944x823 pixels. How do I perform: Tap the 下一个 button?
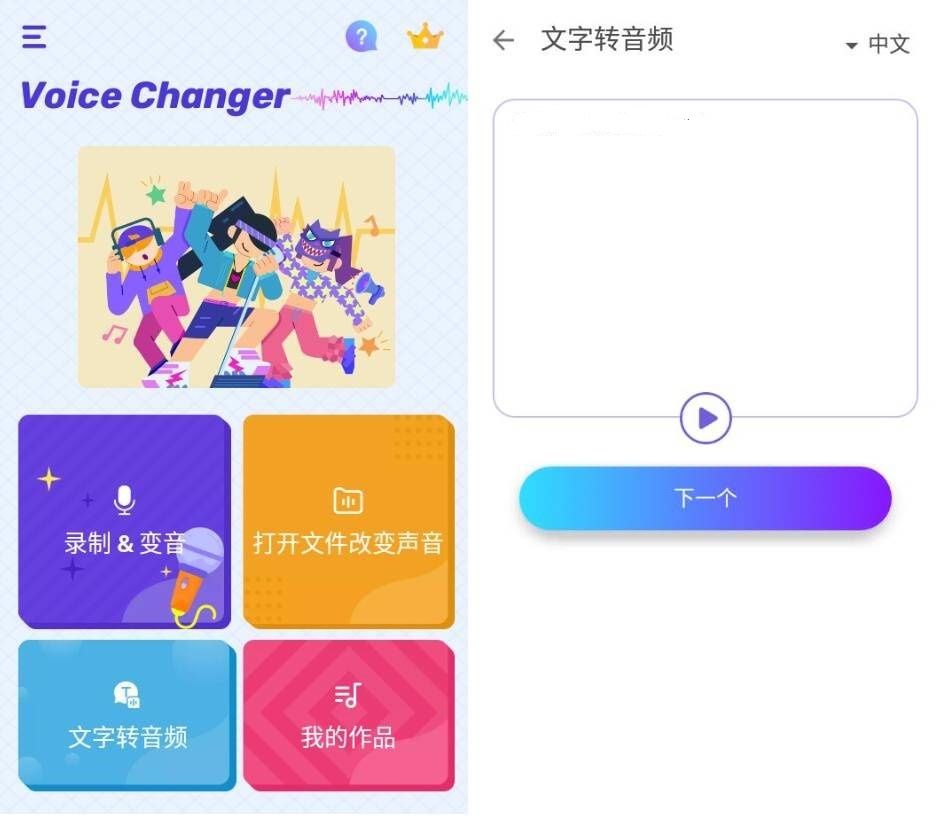705,498
